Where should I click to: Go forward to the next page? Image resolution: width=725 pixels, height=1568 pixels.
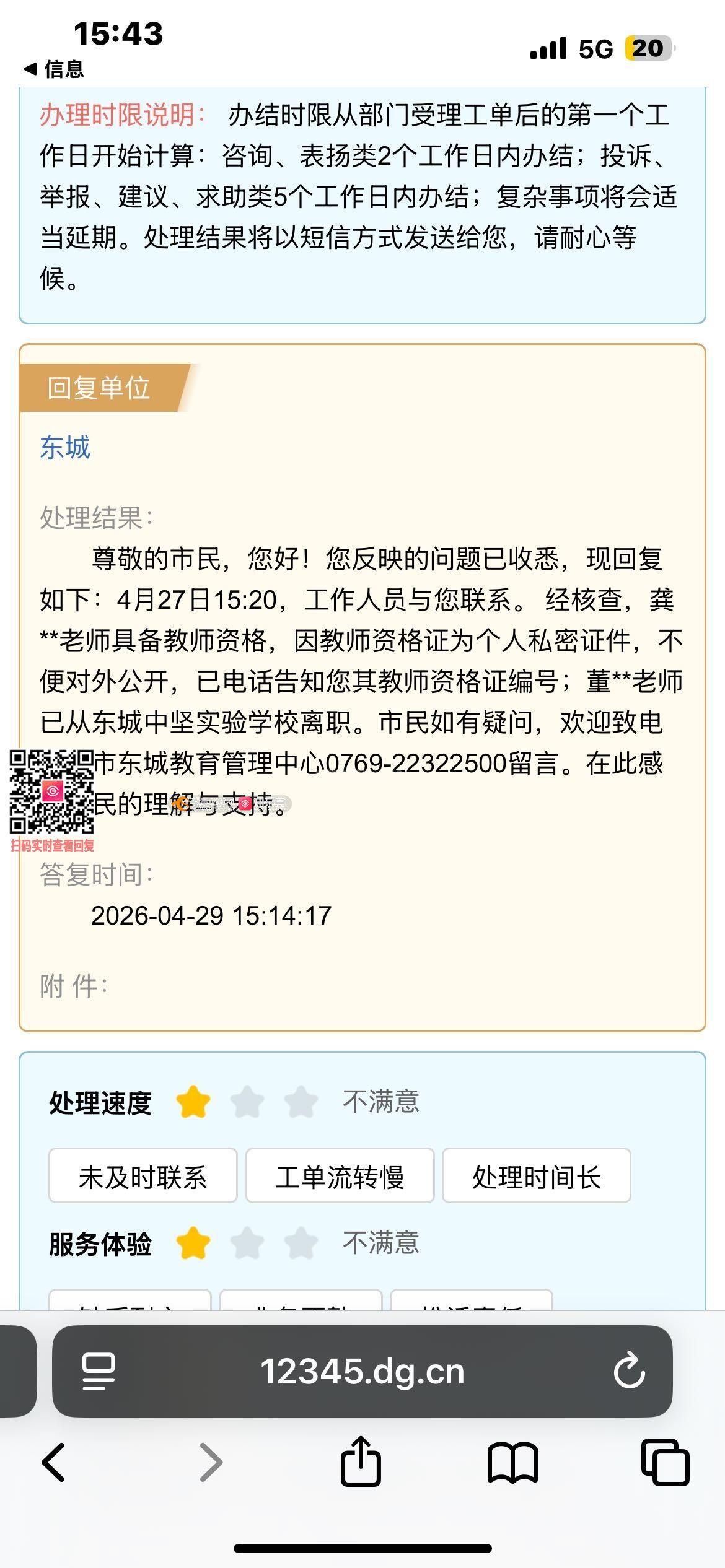(x=211, y=1463)
